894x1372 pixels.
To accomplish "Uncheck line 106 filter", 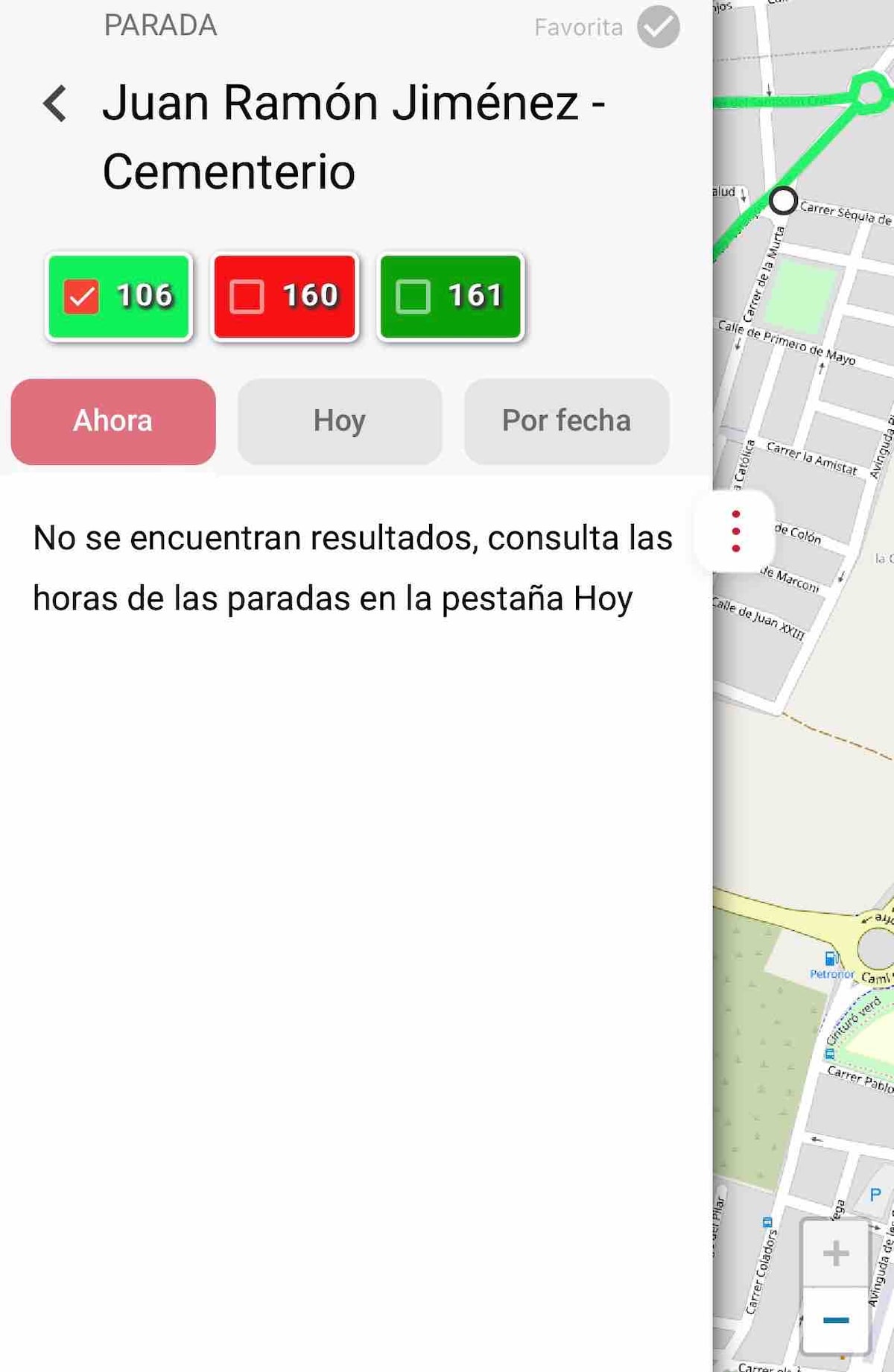I will point(81,297).
